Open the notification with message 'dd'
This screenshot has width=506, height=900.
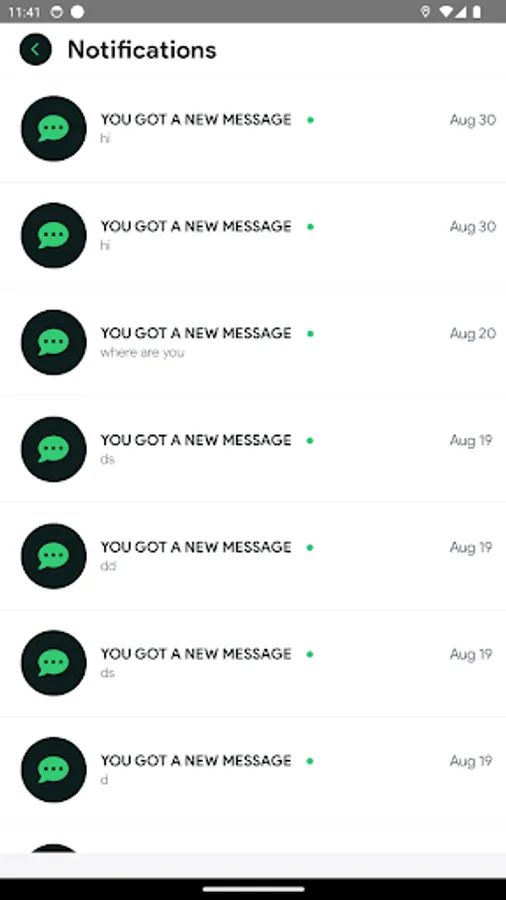click(253, 556)
